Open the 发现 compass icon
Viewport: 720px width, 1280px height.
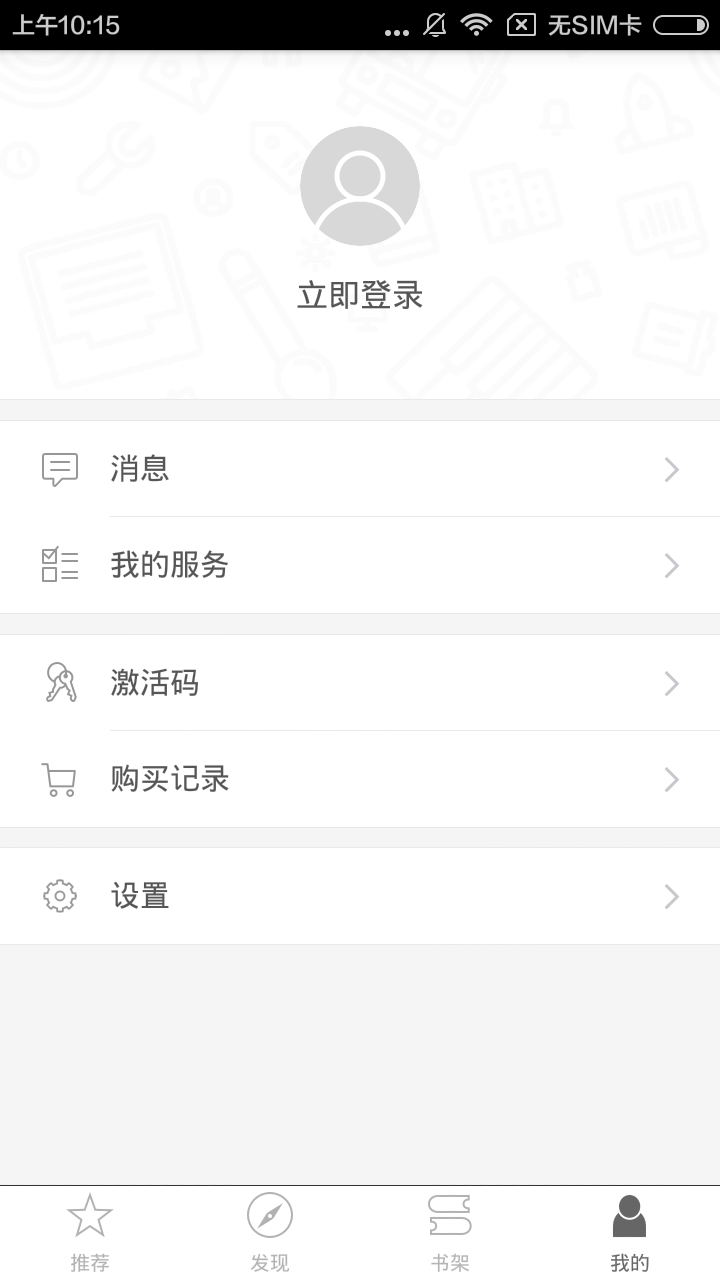tap(270, 1215)
